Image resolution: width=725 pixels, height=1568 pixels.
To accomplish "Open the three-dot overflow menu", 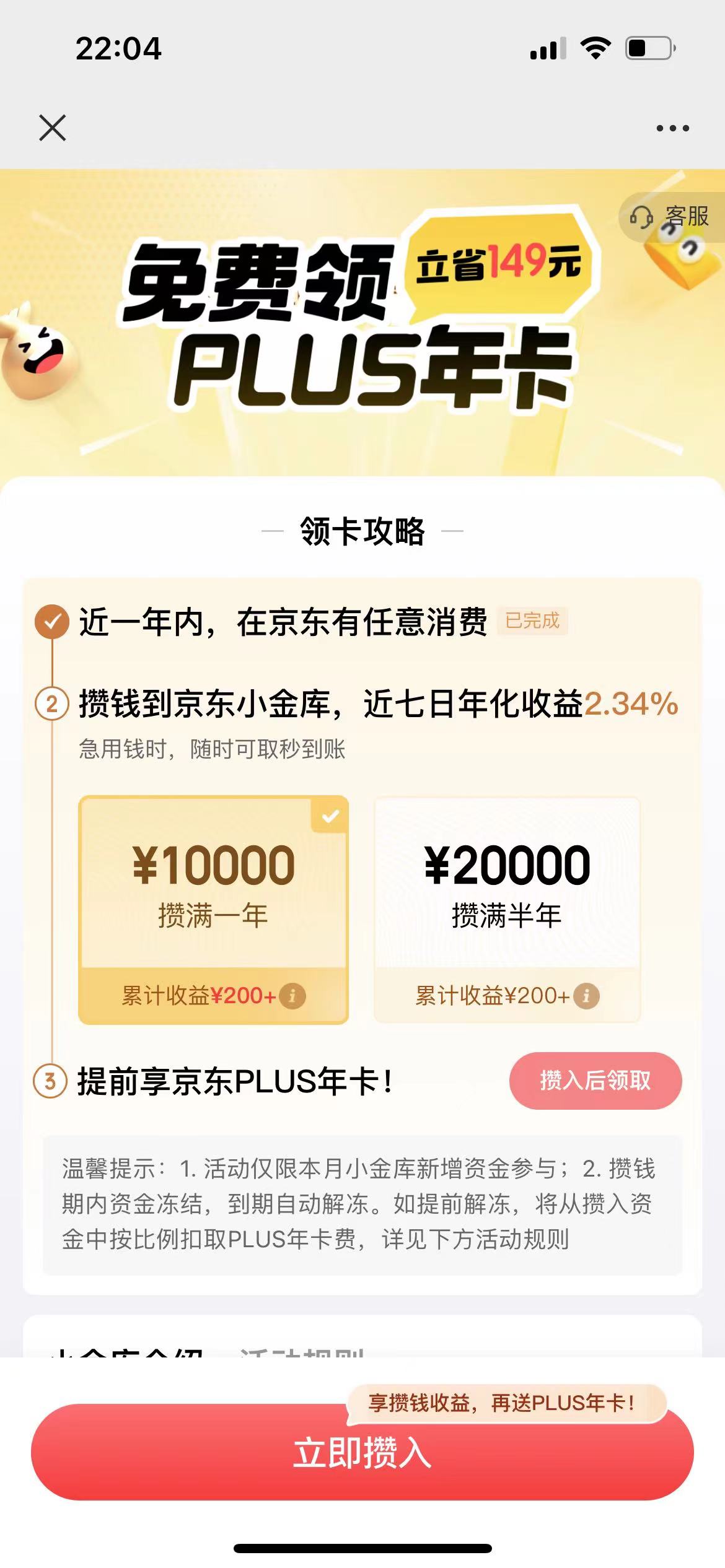I will click(672, 128).
